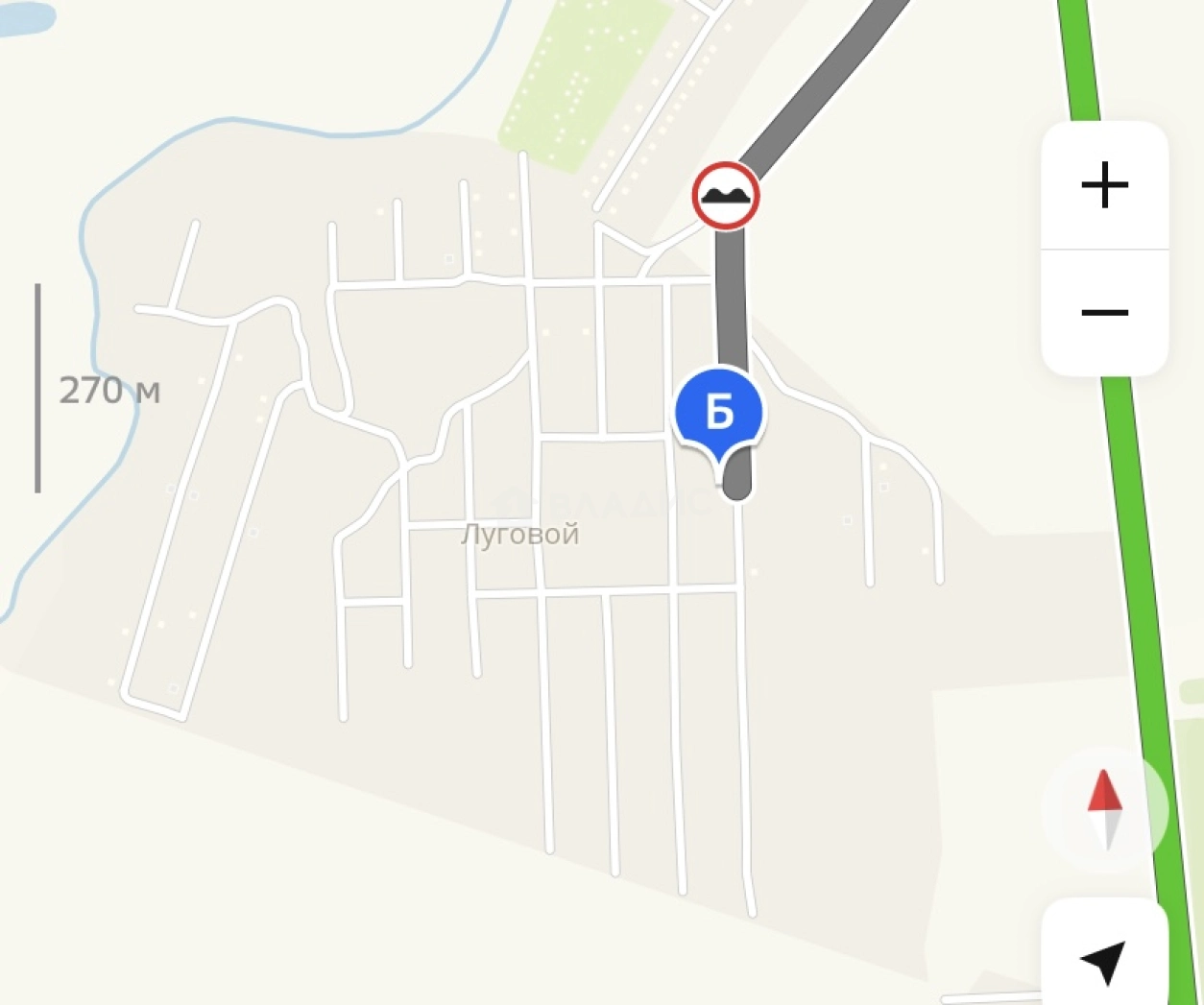Tap the destination pin Б

click(719, 412)
